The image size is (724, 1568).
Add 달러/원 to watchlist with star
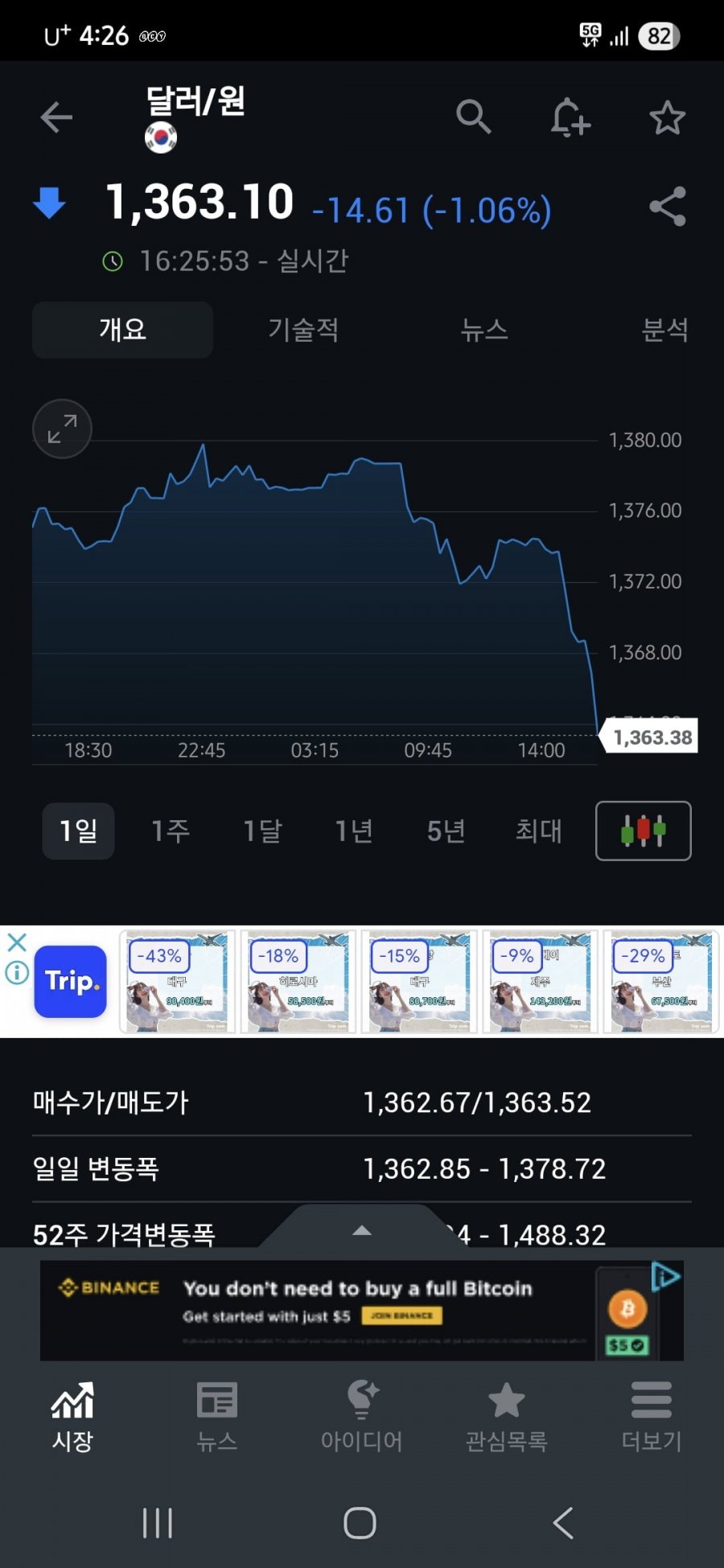667,118
